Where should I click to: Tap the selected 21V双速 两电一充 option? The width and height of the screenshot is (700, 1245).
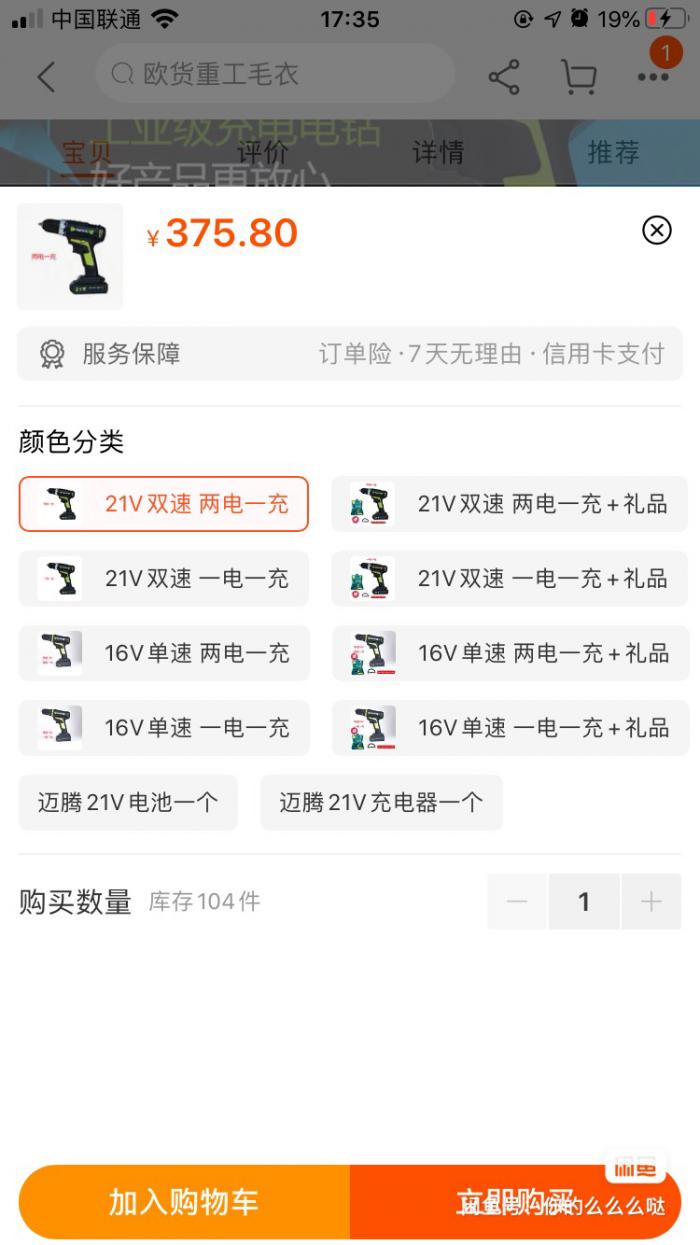coord(164,504)
